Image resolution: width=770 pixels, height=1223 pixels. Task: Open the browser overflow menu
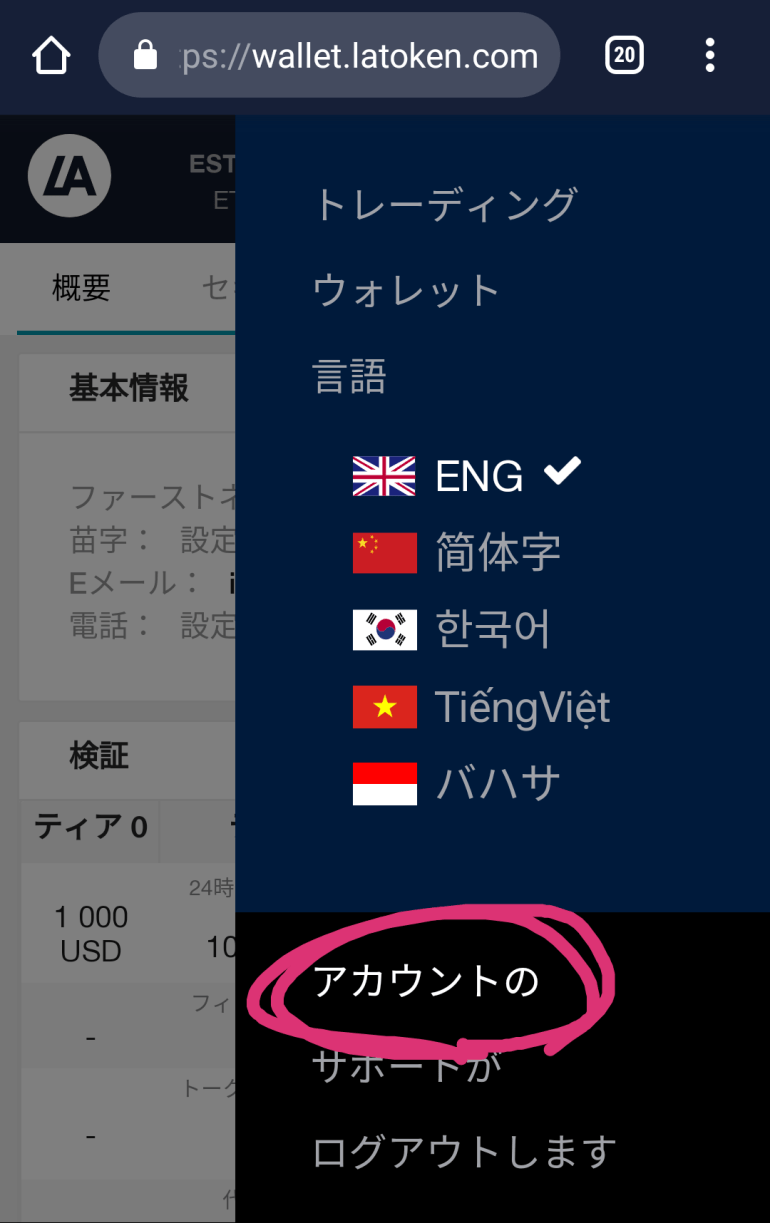pos(710,55)
